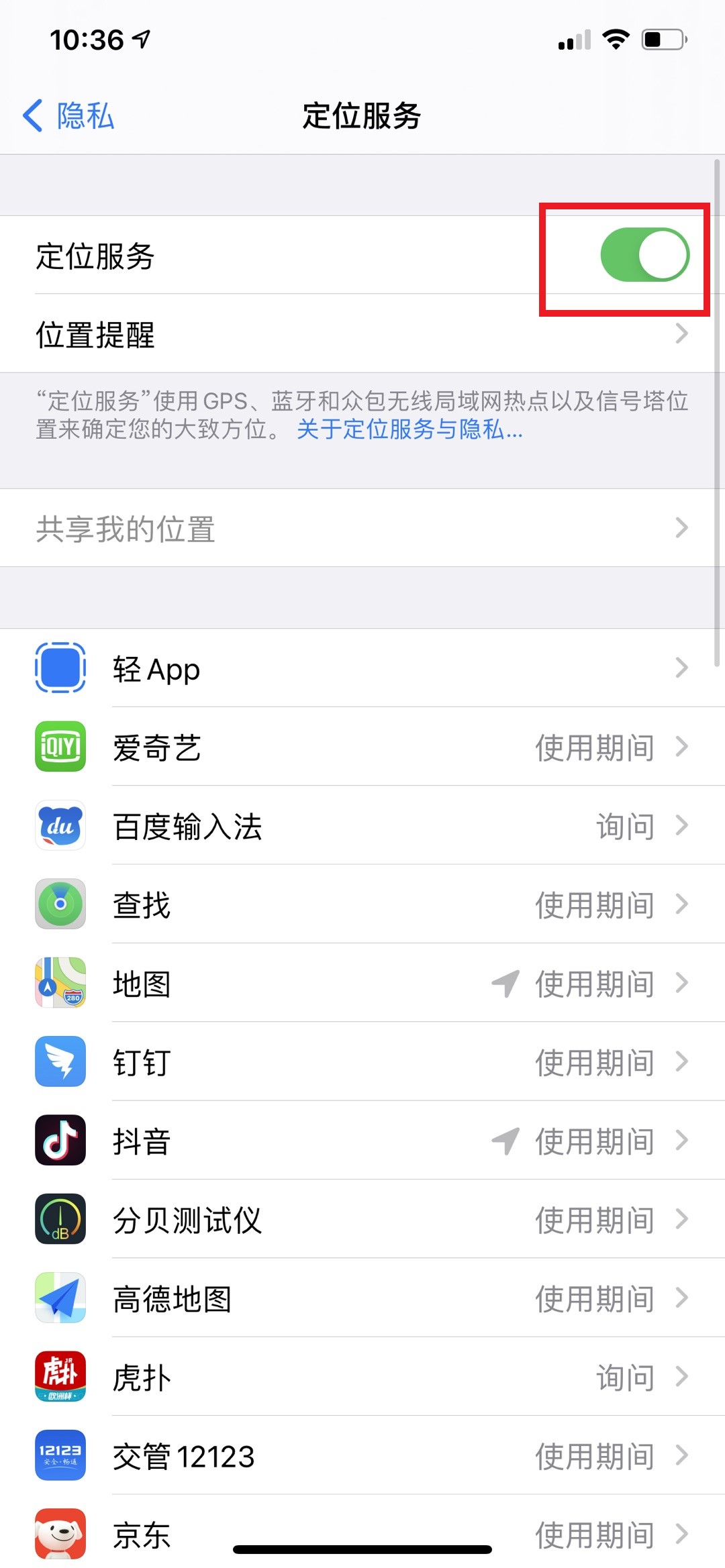Open 查找 location permission
Viewport: 725px width, 1568px height.
(362, 904)
